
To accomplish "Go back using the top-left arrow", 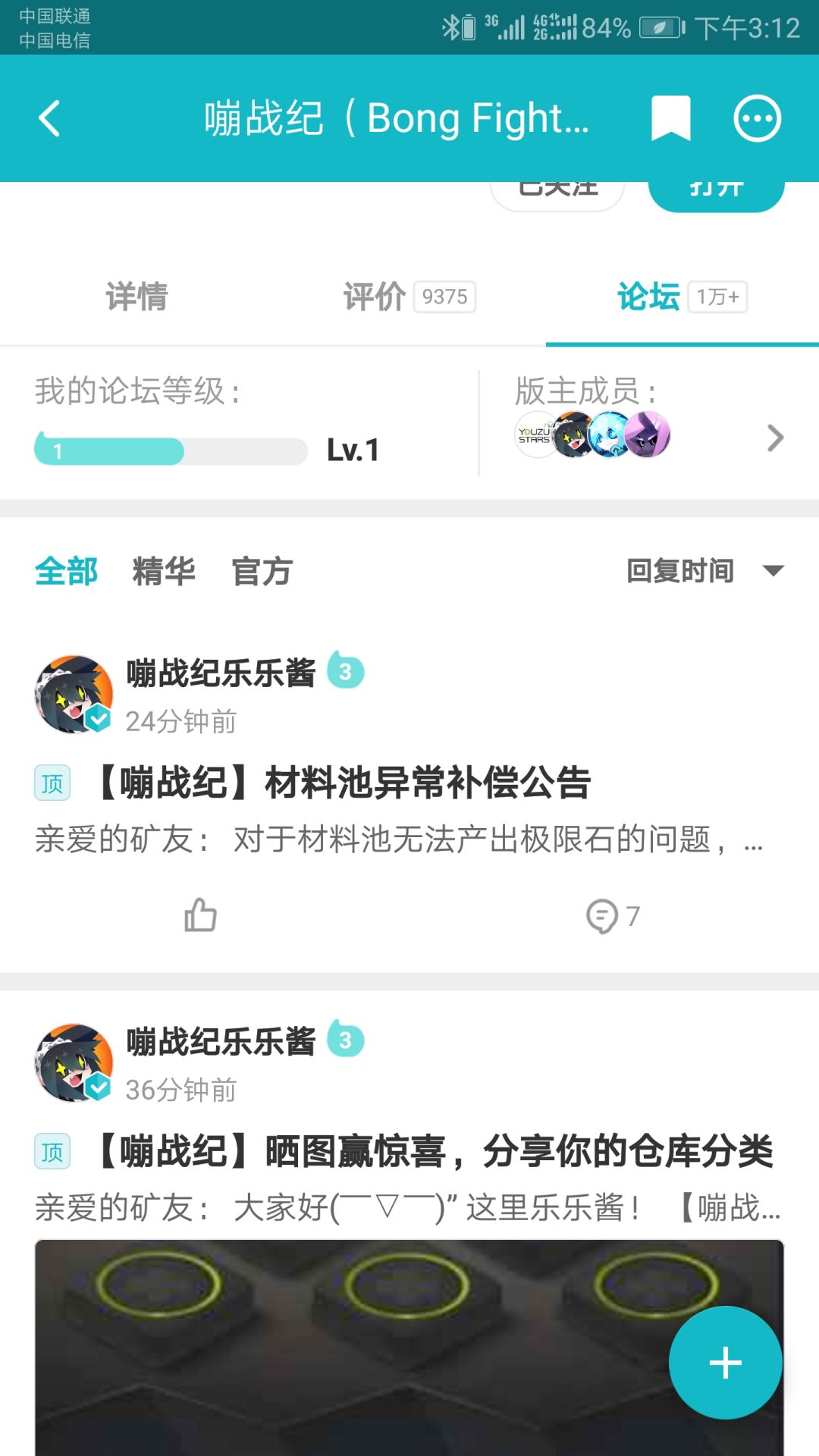I will tap(49, 118).
